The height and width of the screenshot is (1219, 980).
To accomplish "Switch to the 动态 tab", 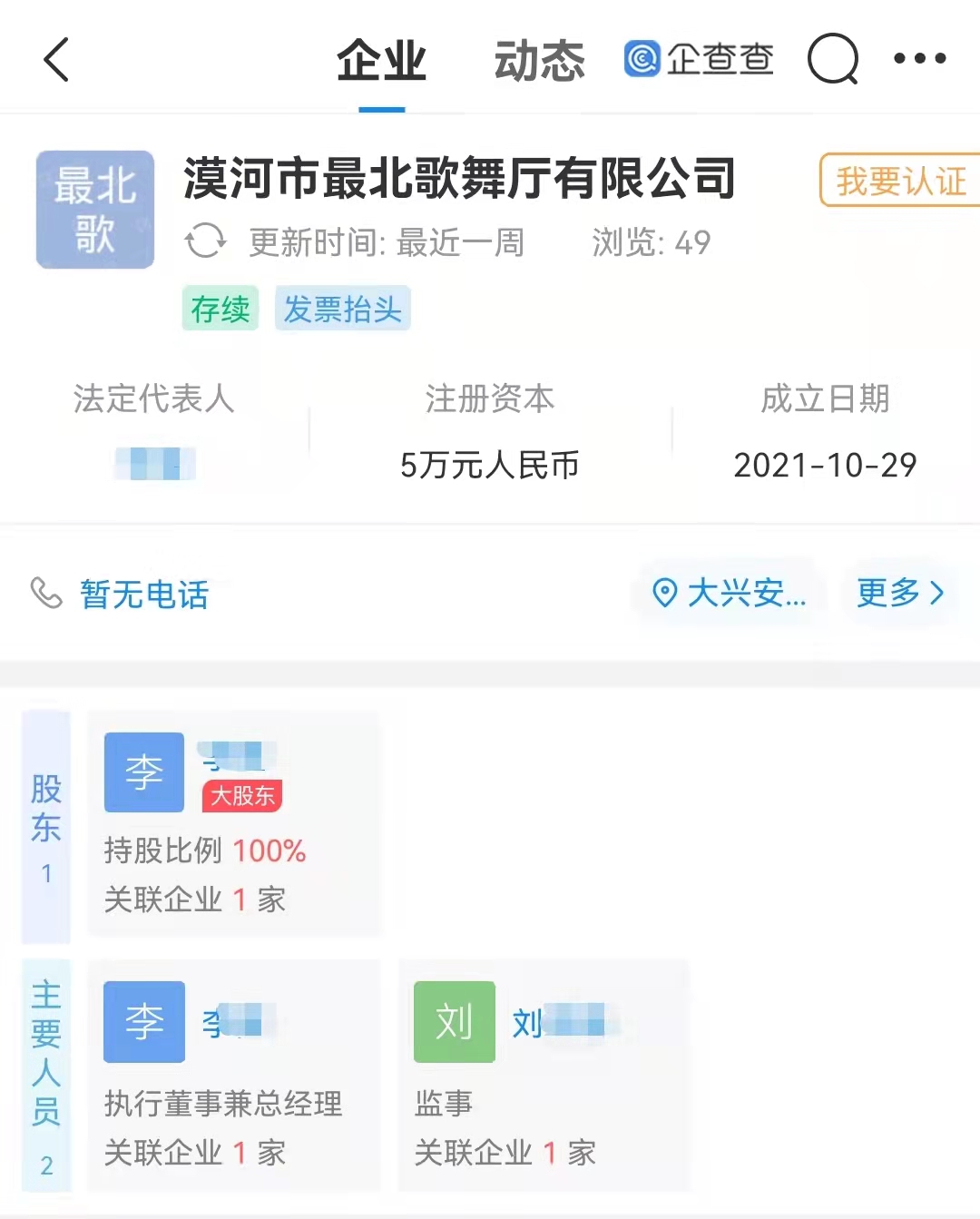I will (539, 60).
